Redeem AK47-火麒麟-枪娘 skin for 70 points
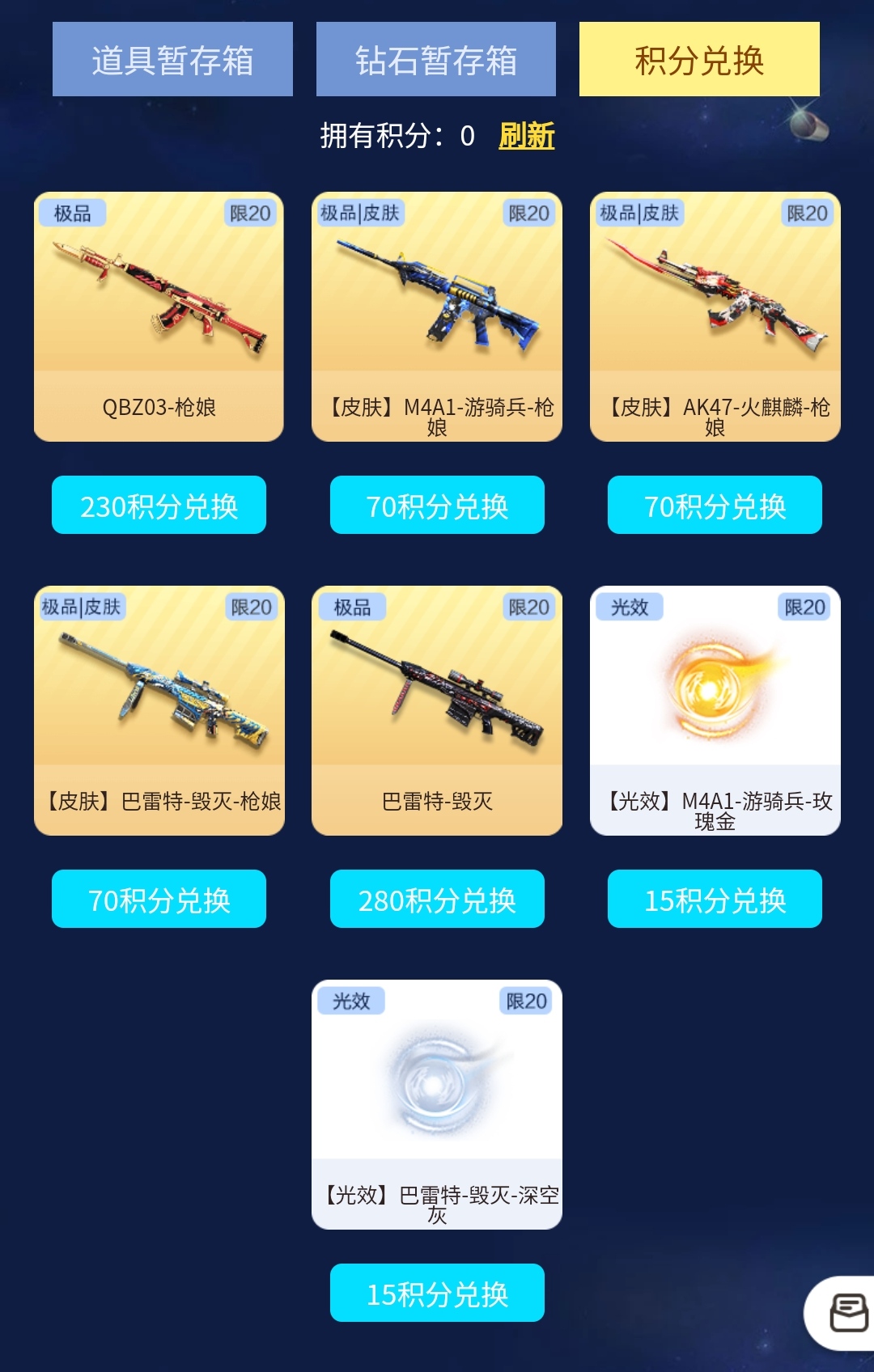 [x=715, y=506]
